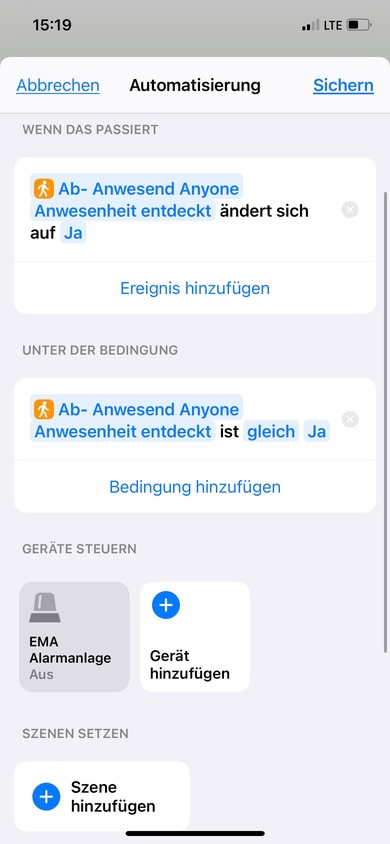The width and height of the screenshot is (390, 844).
Task: Open the EMA Alarmanlage device tile
Action: coord(74,637)
